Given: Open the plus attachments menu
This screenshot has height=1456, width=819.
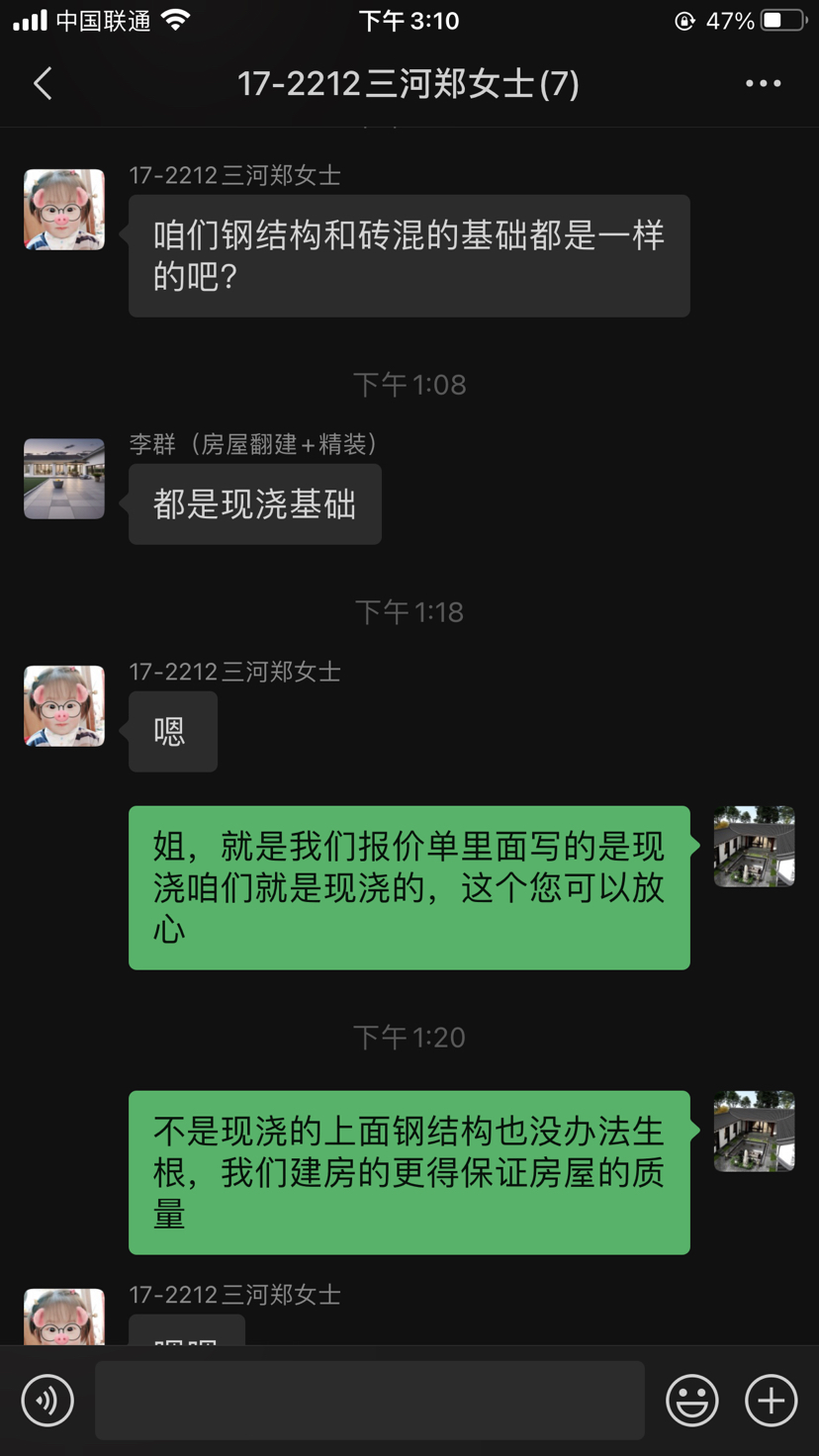Looking at the screenshot, I should pyautogui.click(x=772, y=1400).
